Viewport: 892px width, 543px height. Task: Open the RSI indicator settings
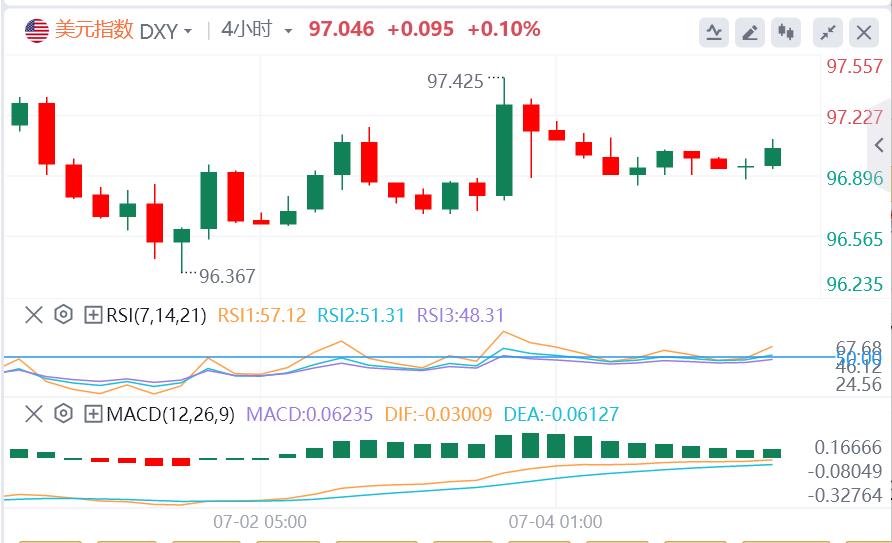(x=63, y=315)
